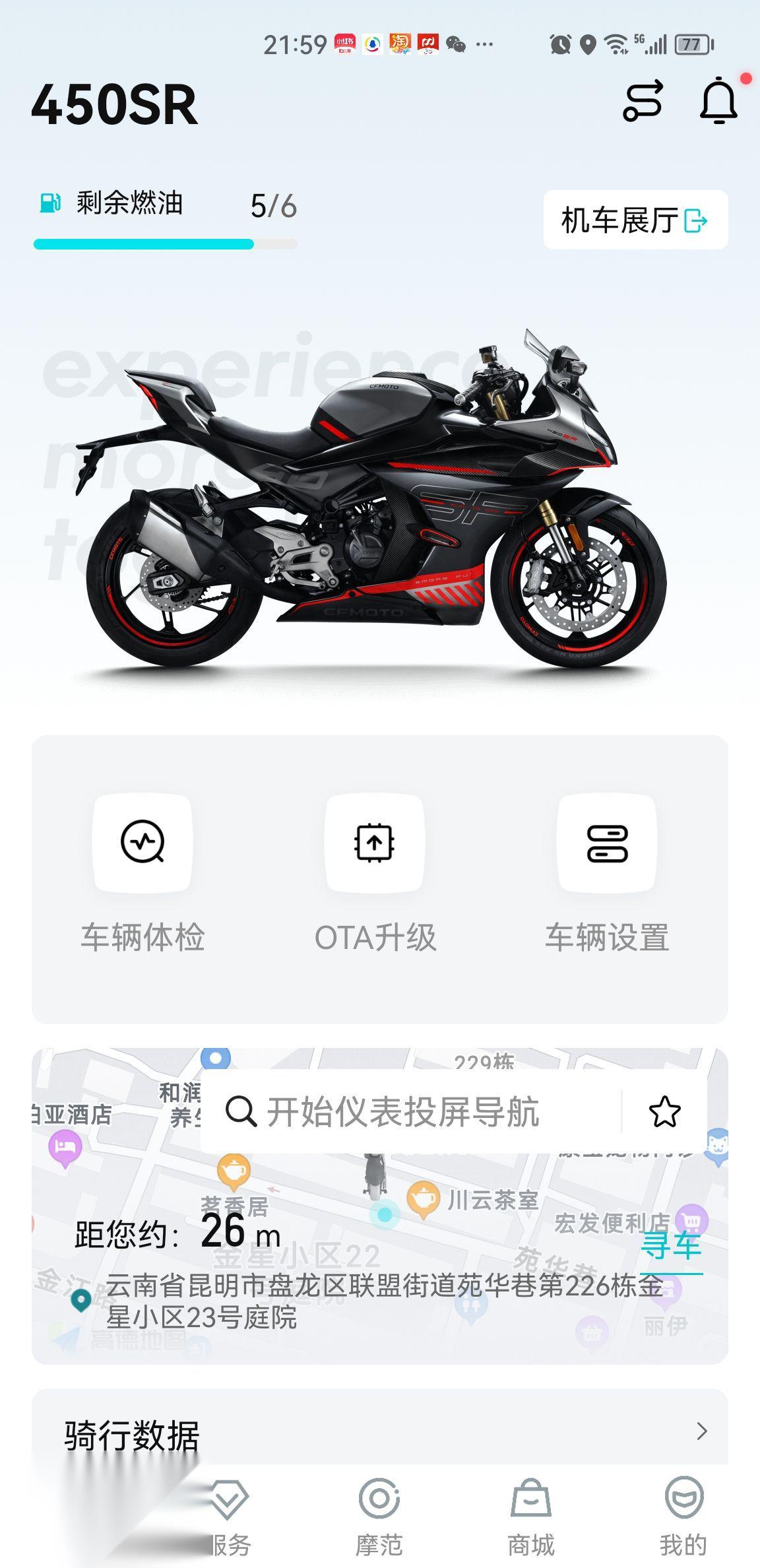Open 机车展厅 showroom
The height and width of the screenshot is (1568, 760).
[x=635, y=220]
